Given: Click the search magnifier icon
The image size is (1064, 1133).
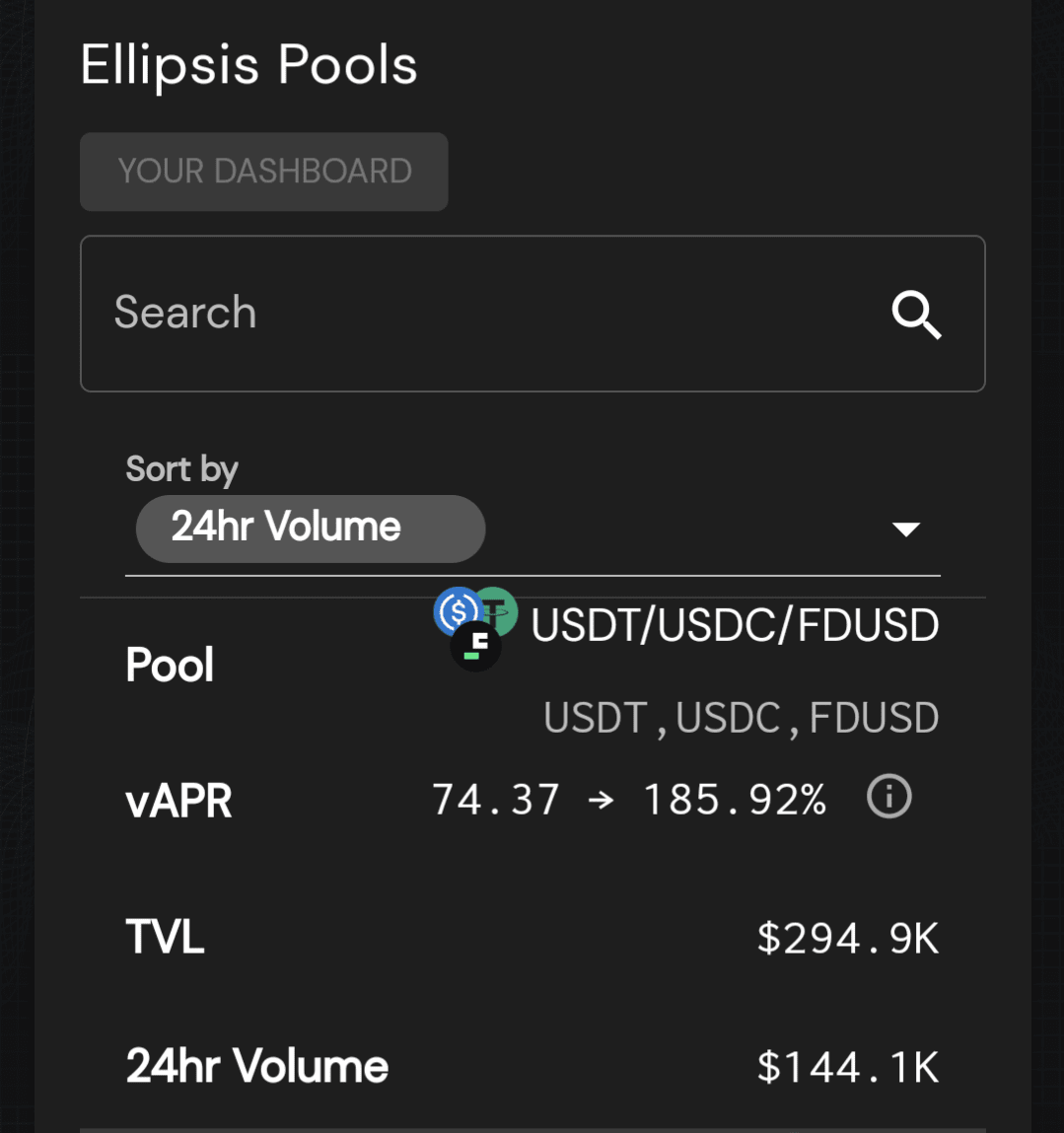Looking at the screenshot, I should click(916, 316).
